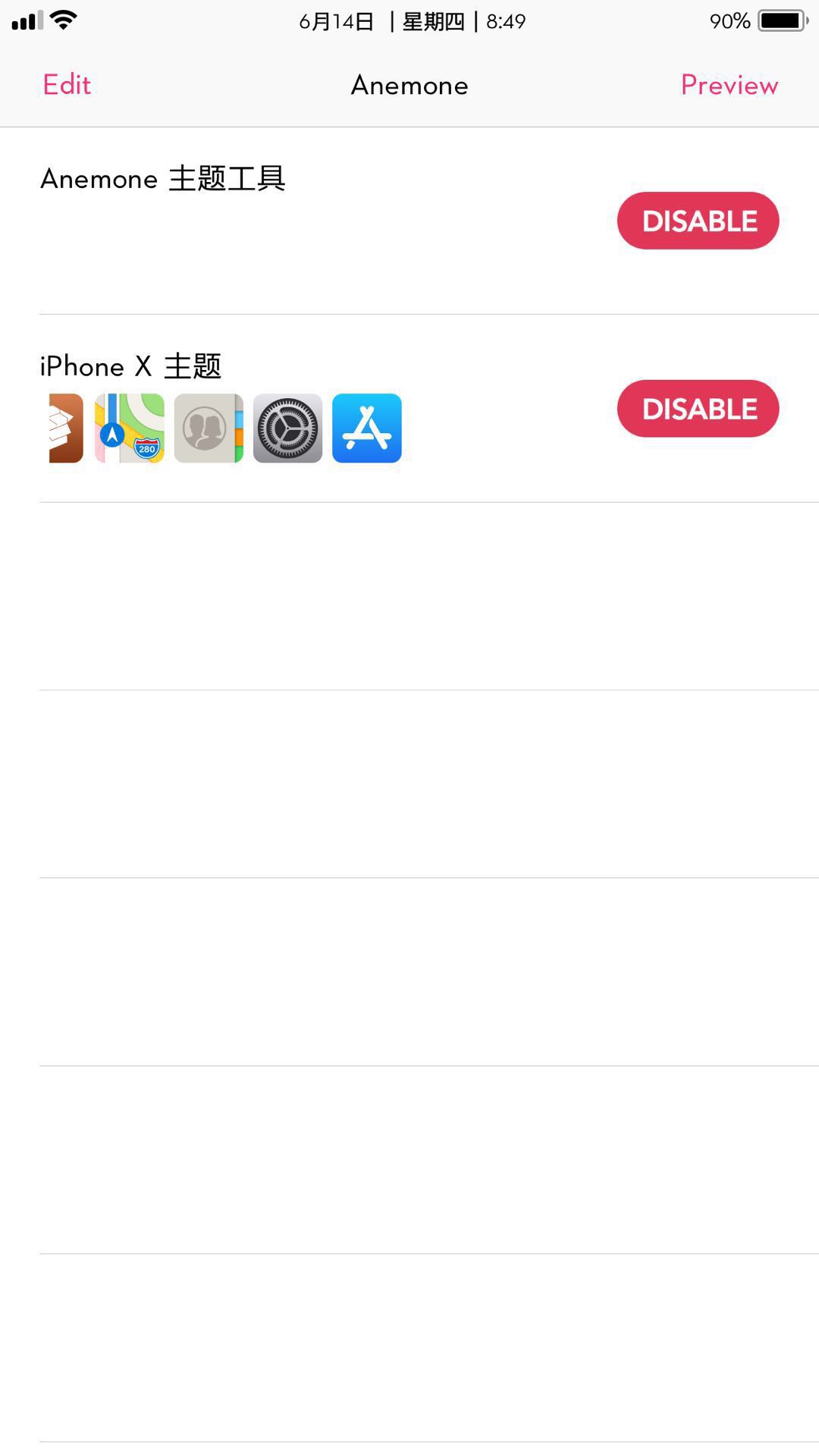Disable the iPhone X 主题 theme
Image resolution: width=819 pixels, height=1456 pixels.
pos(697,409)
